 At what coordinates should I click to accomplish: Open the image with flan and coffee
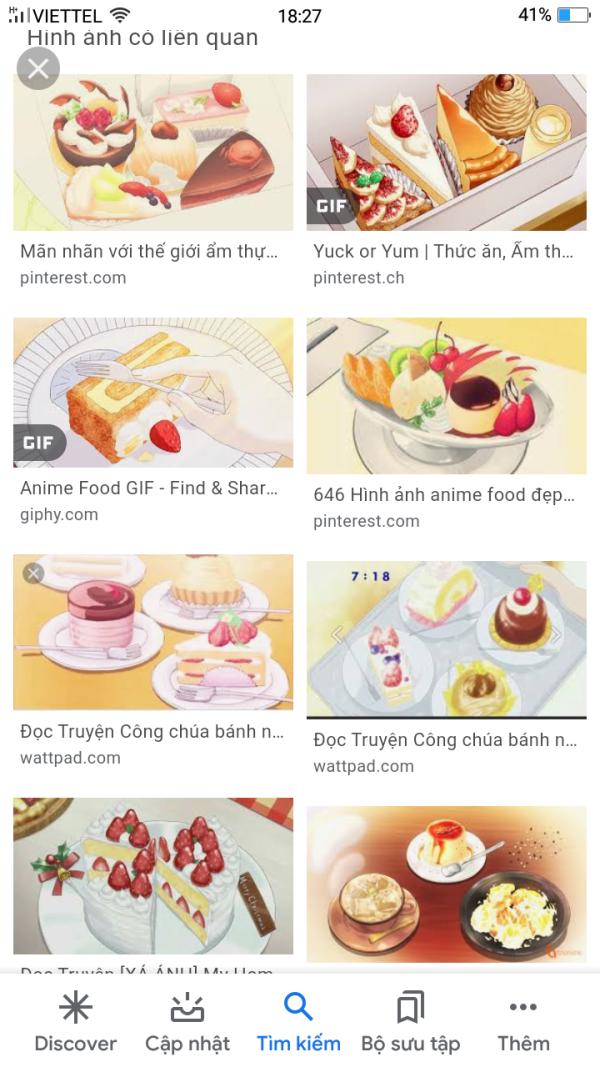(x=446, y=883)
